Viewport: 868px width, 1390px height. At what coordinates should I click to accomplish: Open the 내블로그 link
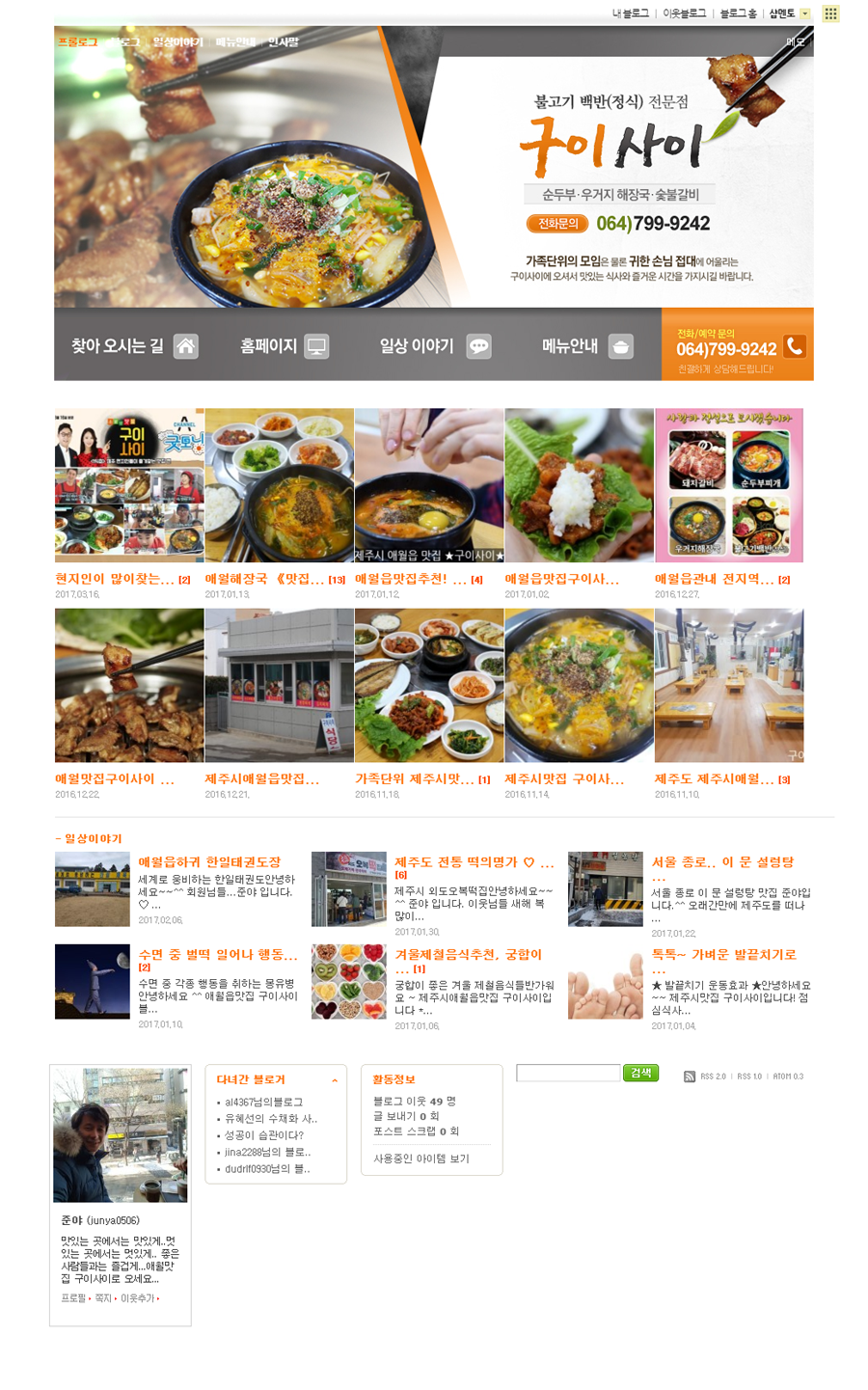click(x=630, y=14)
